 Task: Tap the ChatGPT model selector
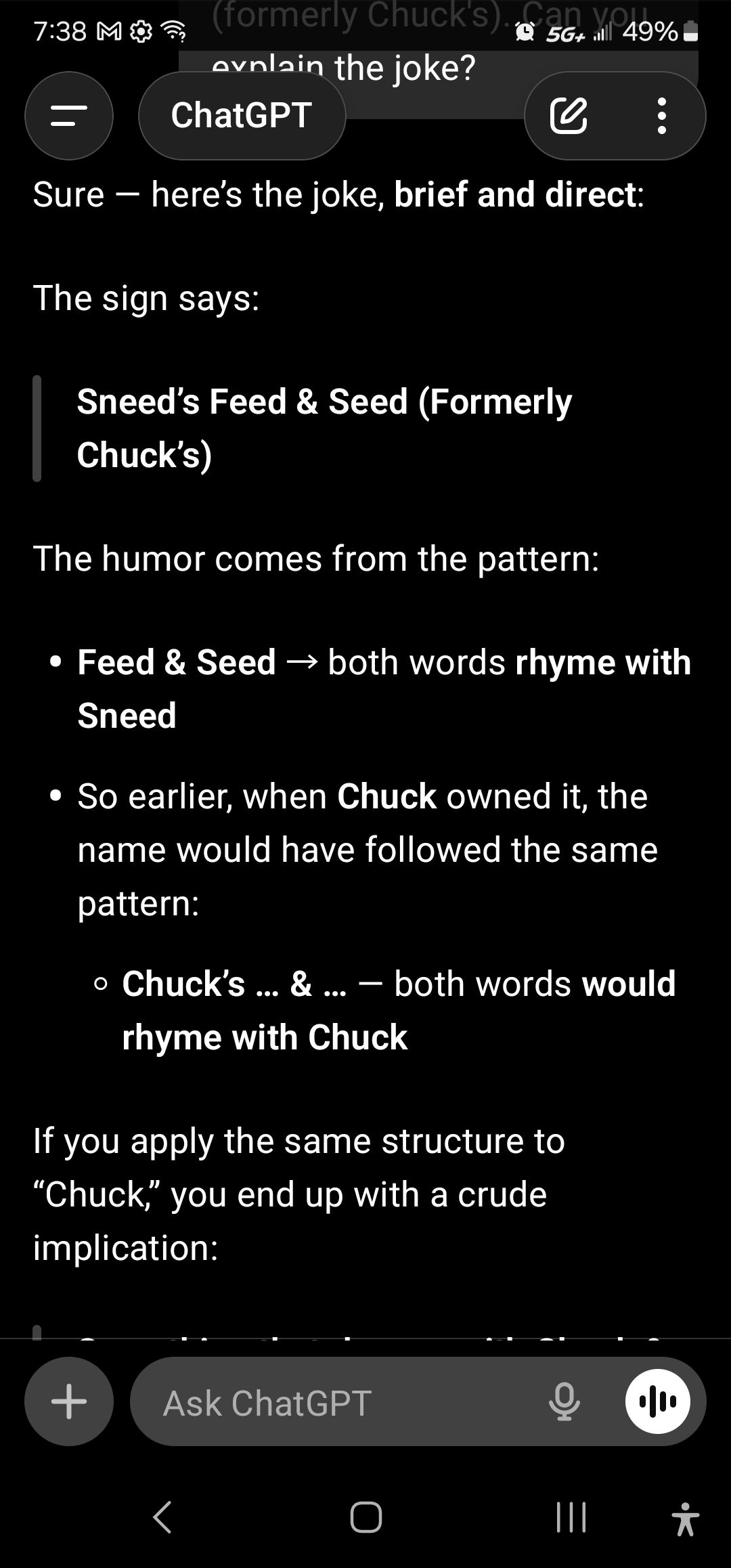tap(242, 116)
